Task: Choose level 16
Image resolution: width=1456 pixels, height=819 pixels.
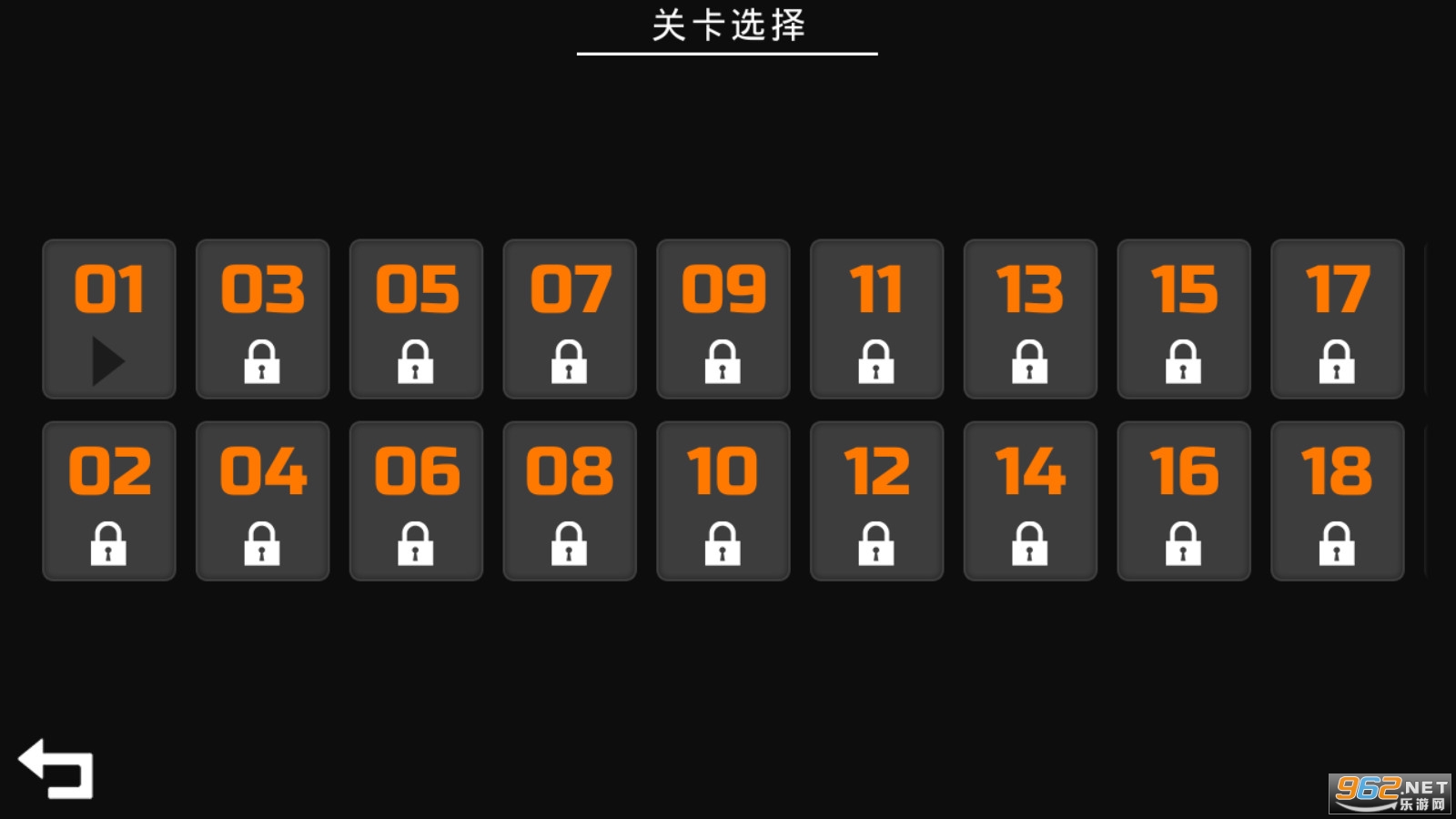Action: tap(1184, 500)
